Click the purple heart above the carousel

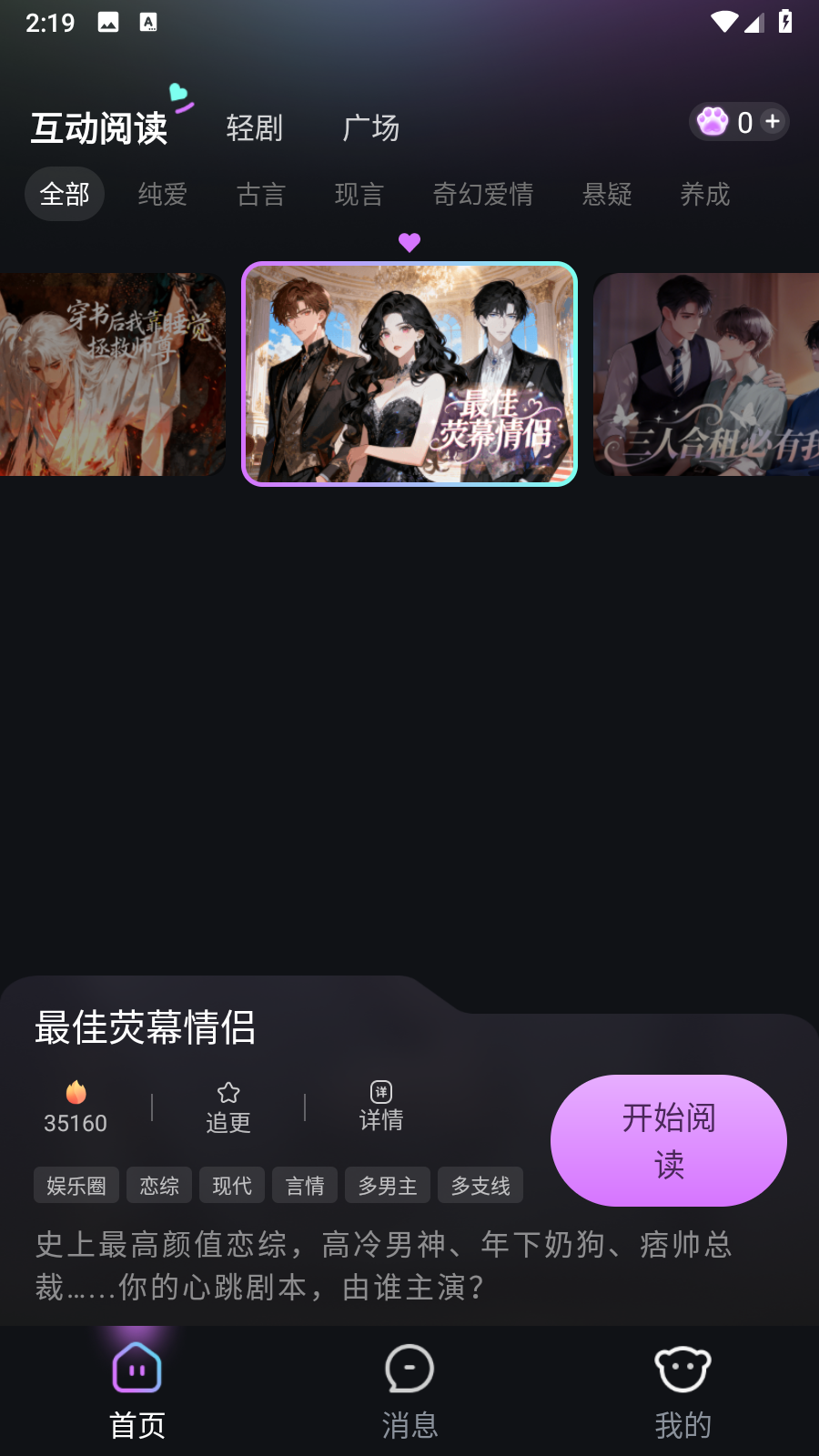pyautogui.click(x=409, y=243)
